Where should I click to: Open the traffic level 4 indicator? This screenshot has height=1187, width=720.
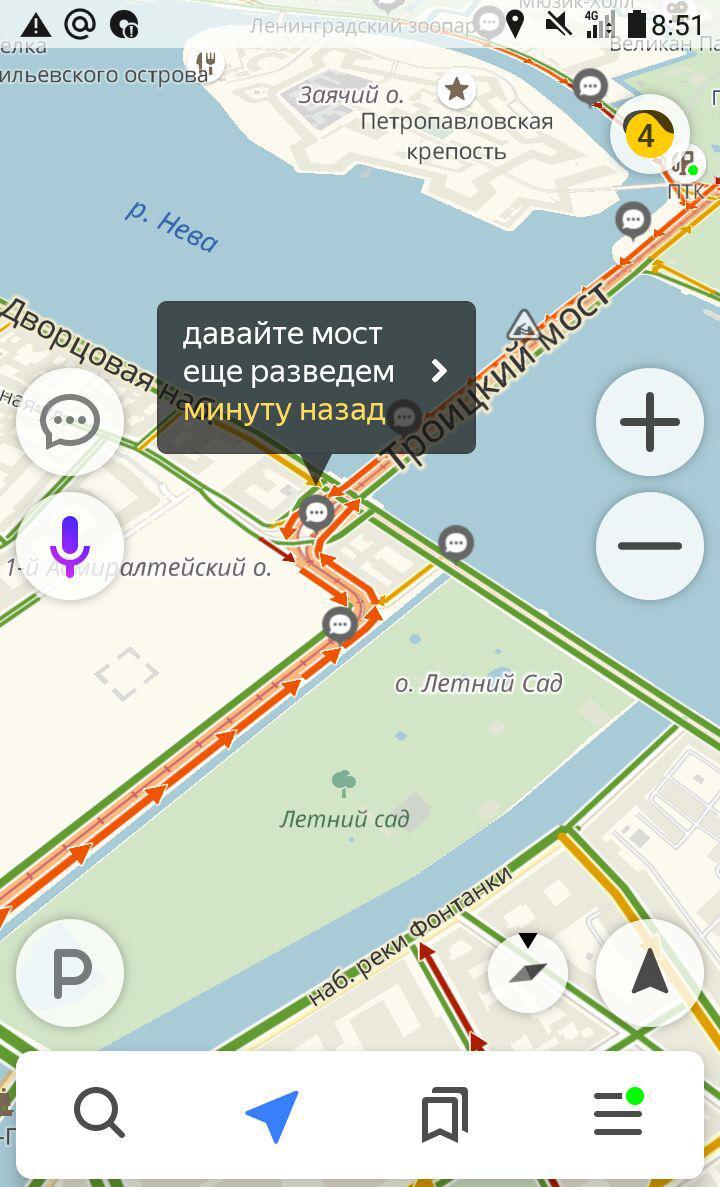click(648, 135)
